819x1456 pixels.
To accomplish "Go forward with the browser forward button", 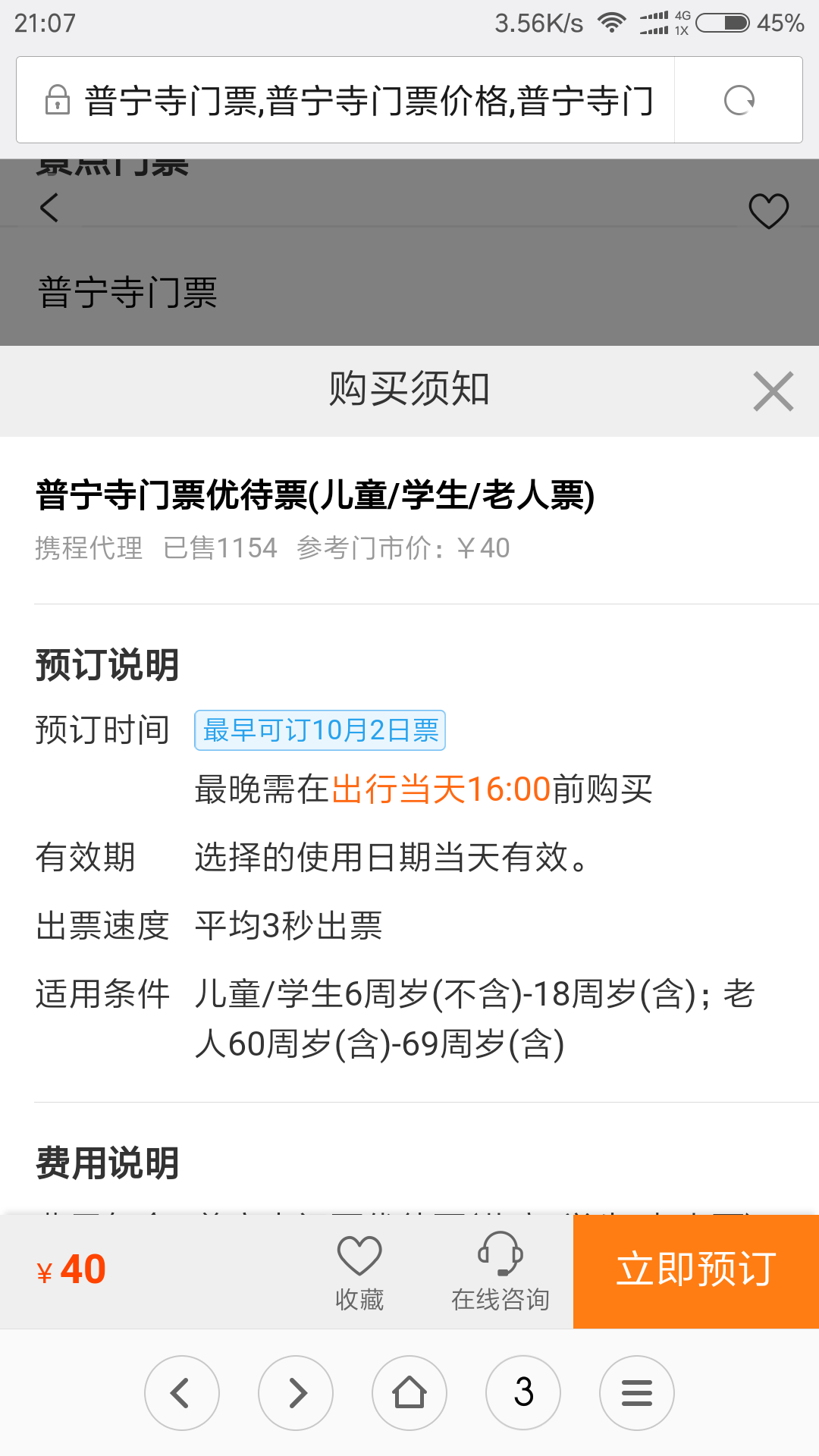I will 296,1393.
